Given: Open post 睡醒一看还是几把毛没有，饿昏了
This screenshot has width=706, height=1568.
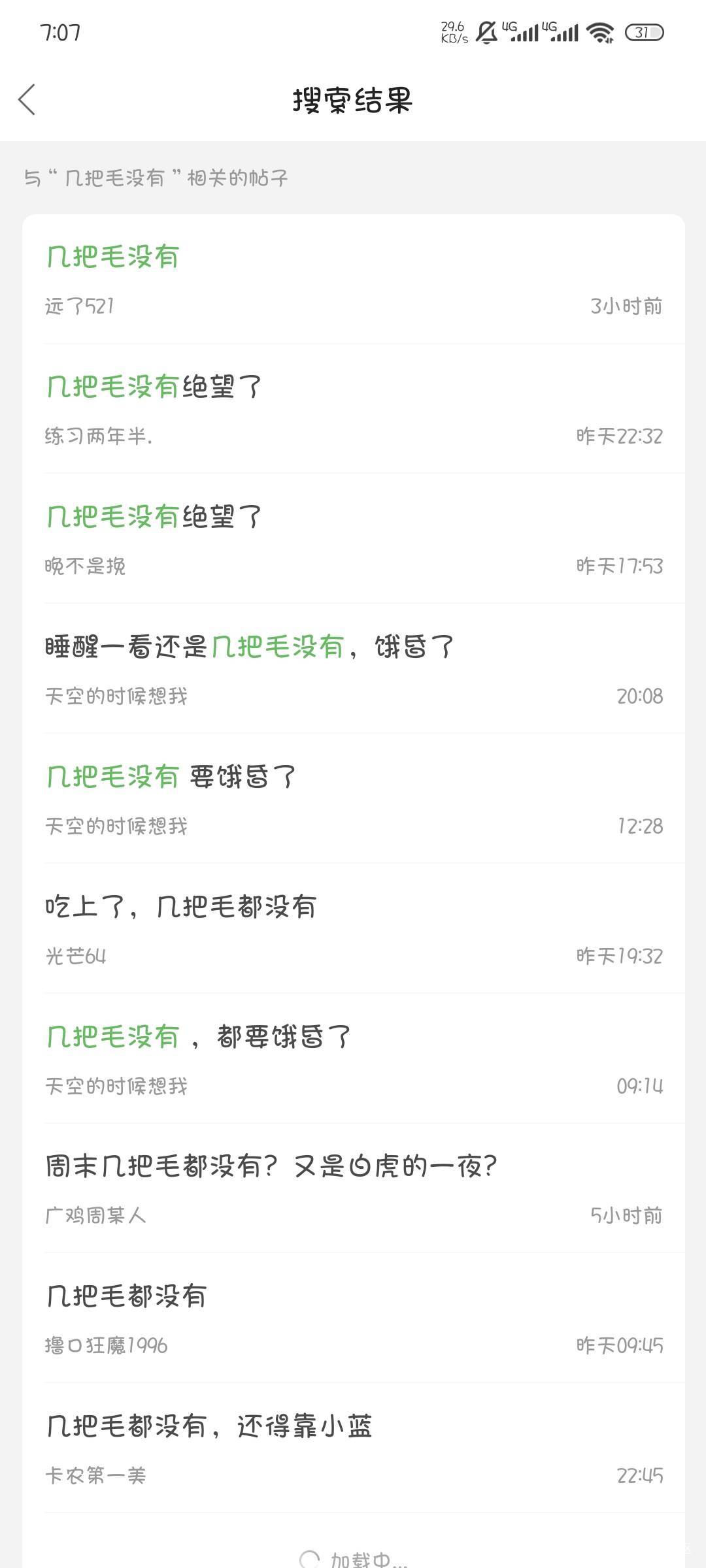Looking at the screenshot, I should coord(353,670).
